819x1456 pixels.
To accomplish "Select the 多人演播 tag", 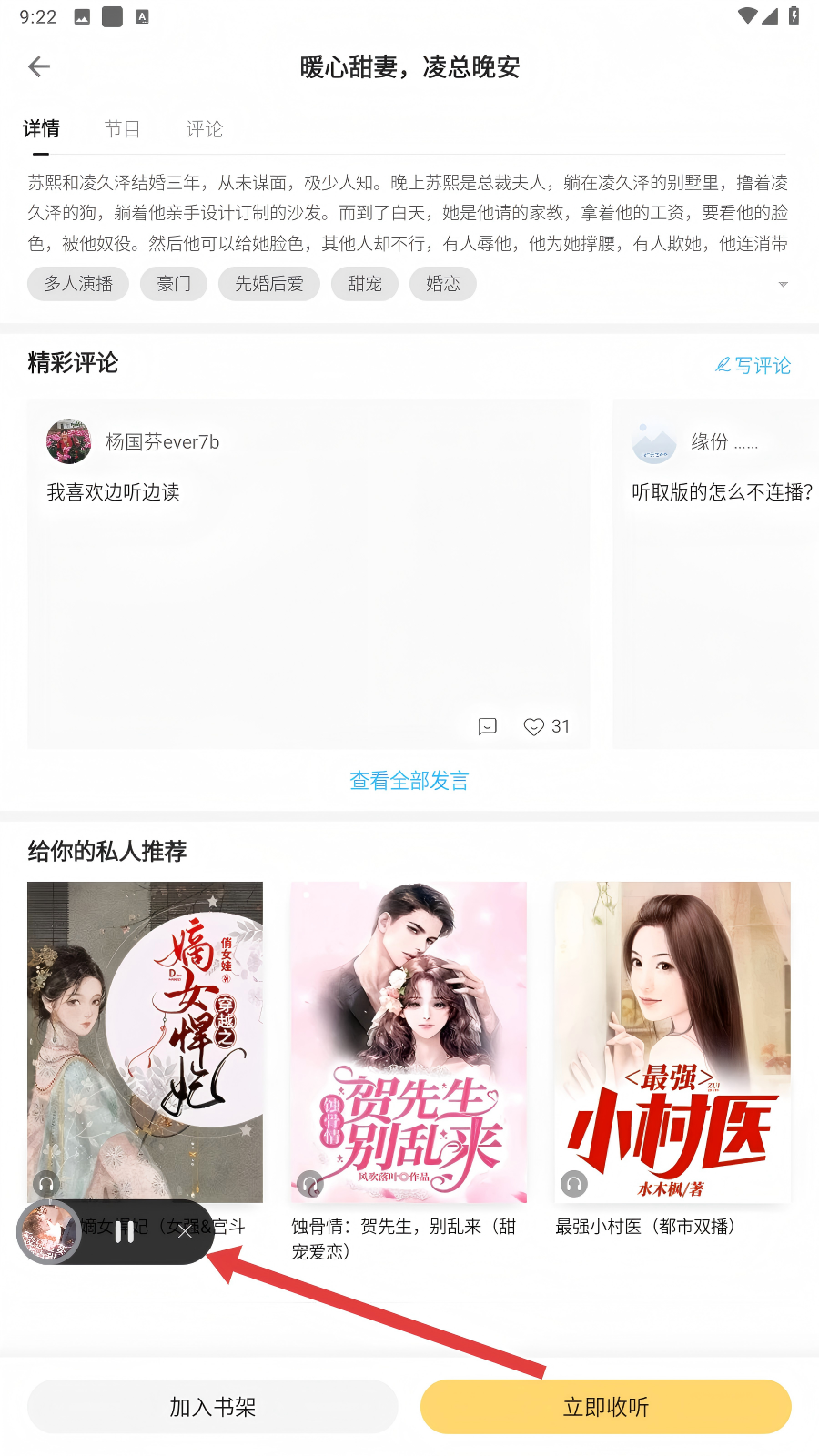I will coord(78,284).
